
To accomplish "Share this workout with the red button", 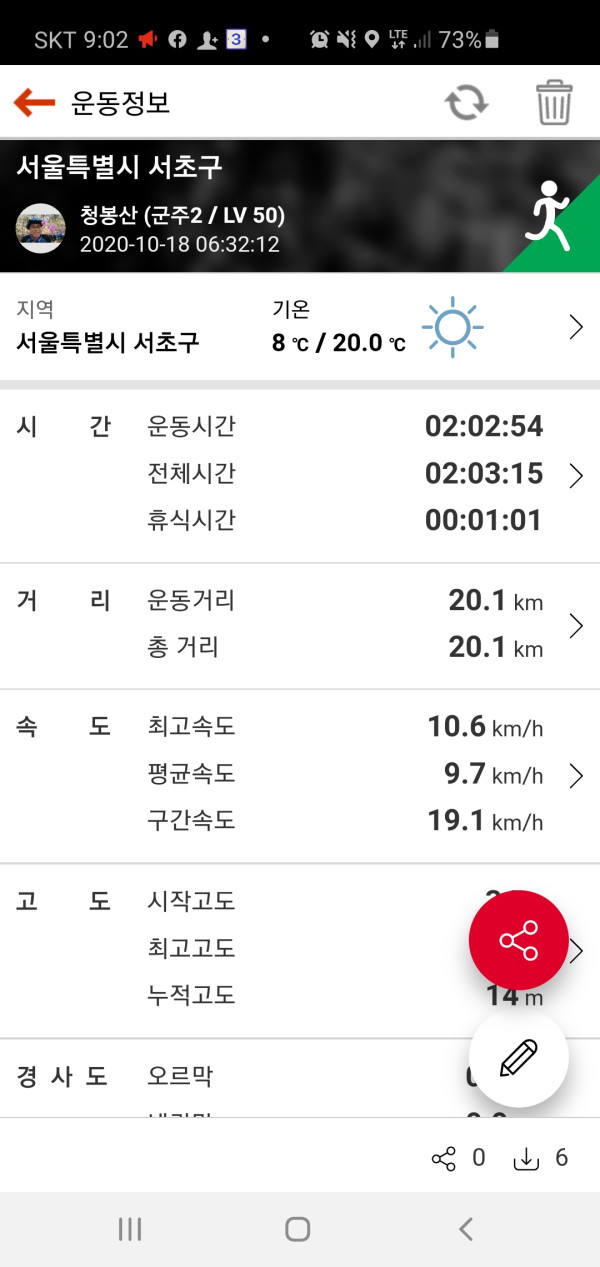I will 518,940.
